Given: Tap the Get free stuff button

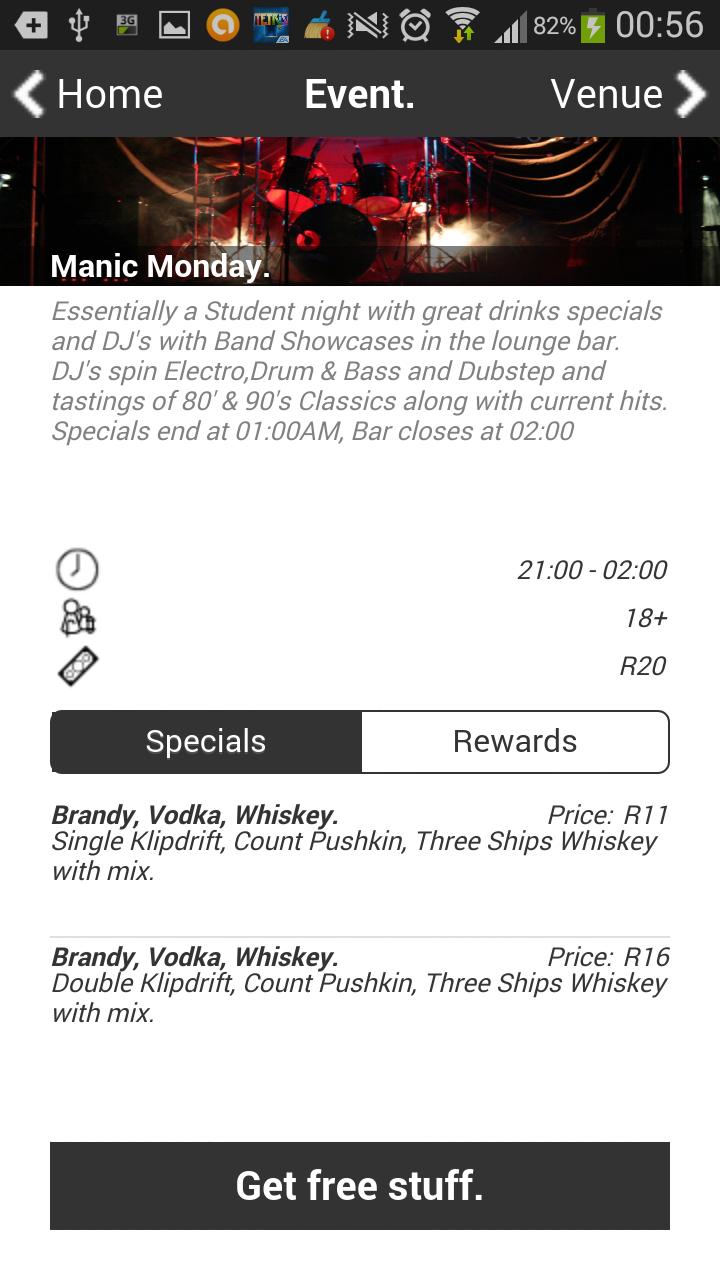Looking at the screenshot, I should tap(360, 1186).
